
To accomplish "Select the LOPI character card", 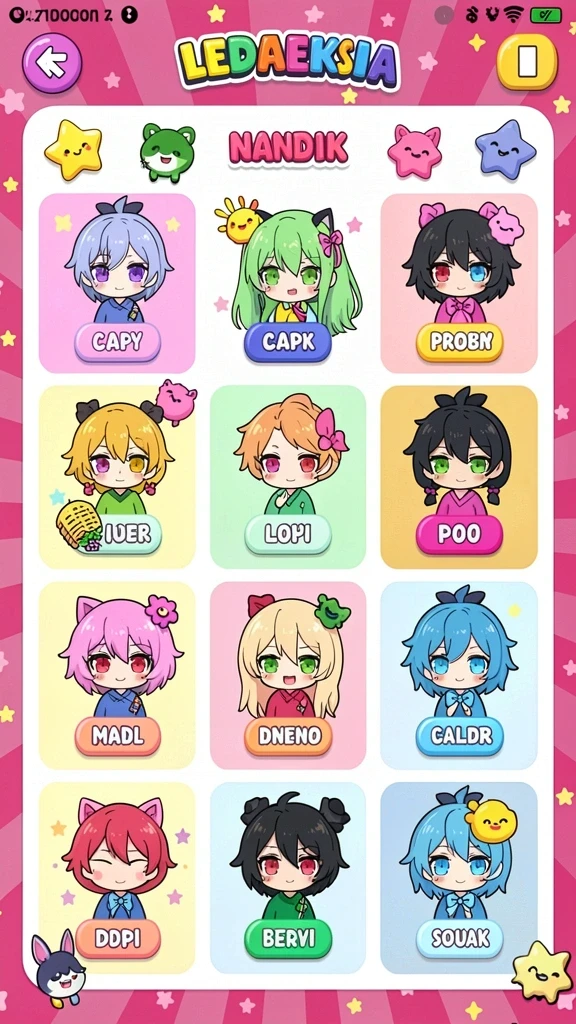I will click(x=288, y=477).
